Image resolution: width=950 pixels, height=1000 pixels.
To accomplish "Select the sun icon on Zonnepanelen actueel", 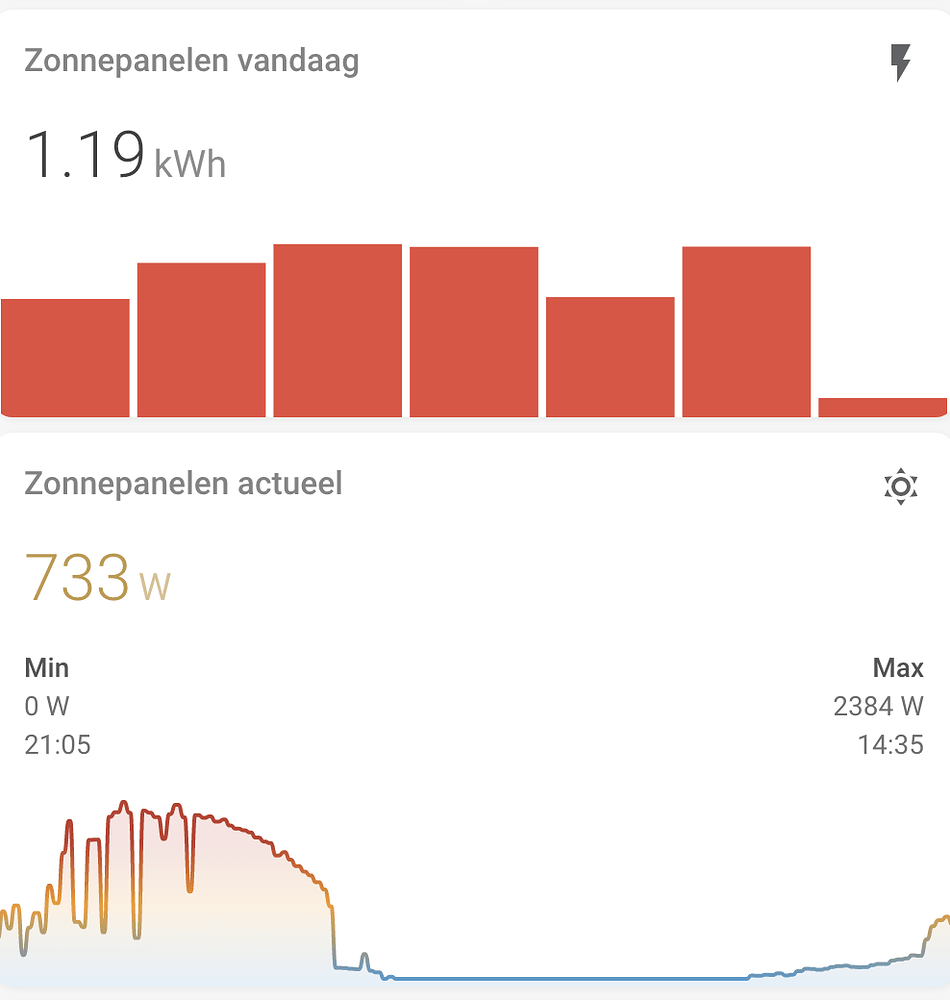I will [x=901, y=487].
